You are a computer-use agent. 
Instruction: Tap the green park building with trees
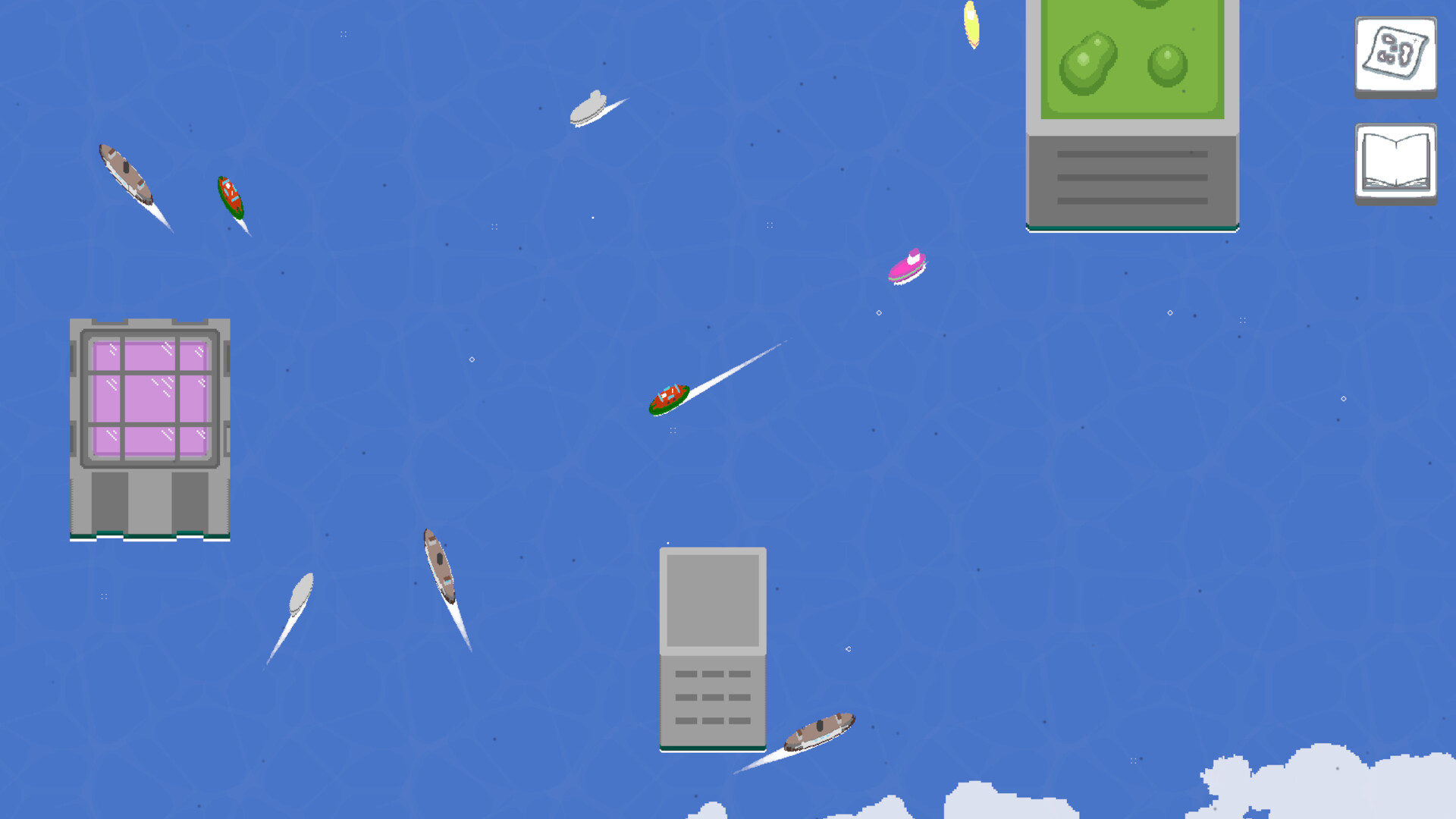[x=1132, y=114]
